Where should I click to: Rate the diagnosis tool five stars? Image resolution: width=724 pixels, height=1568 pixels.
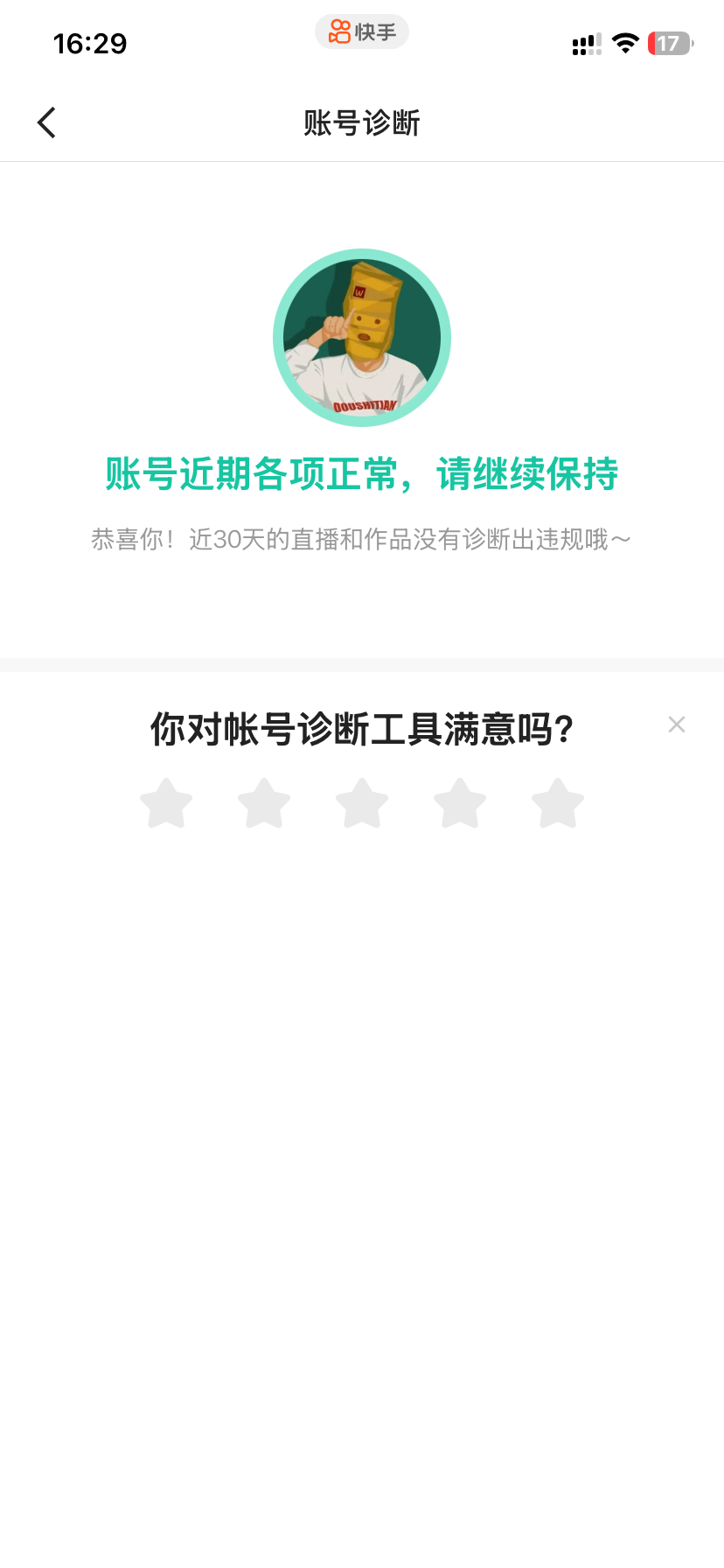(x=558, y=803)
